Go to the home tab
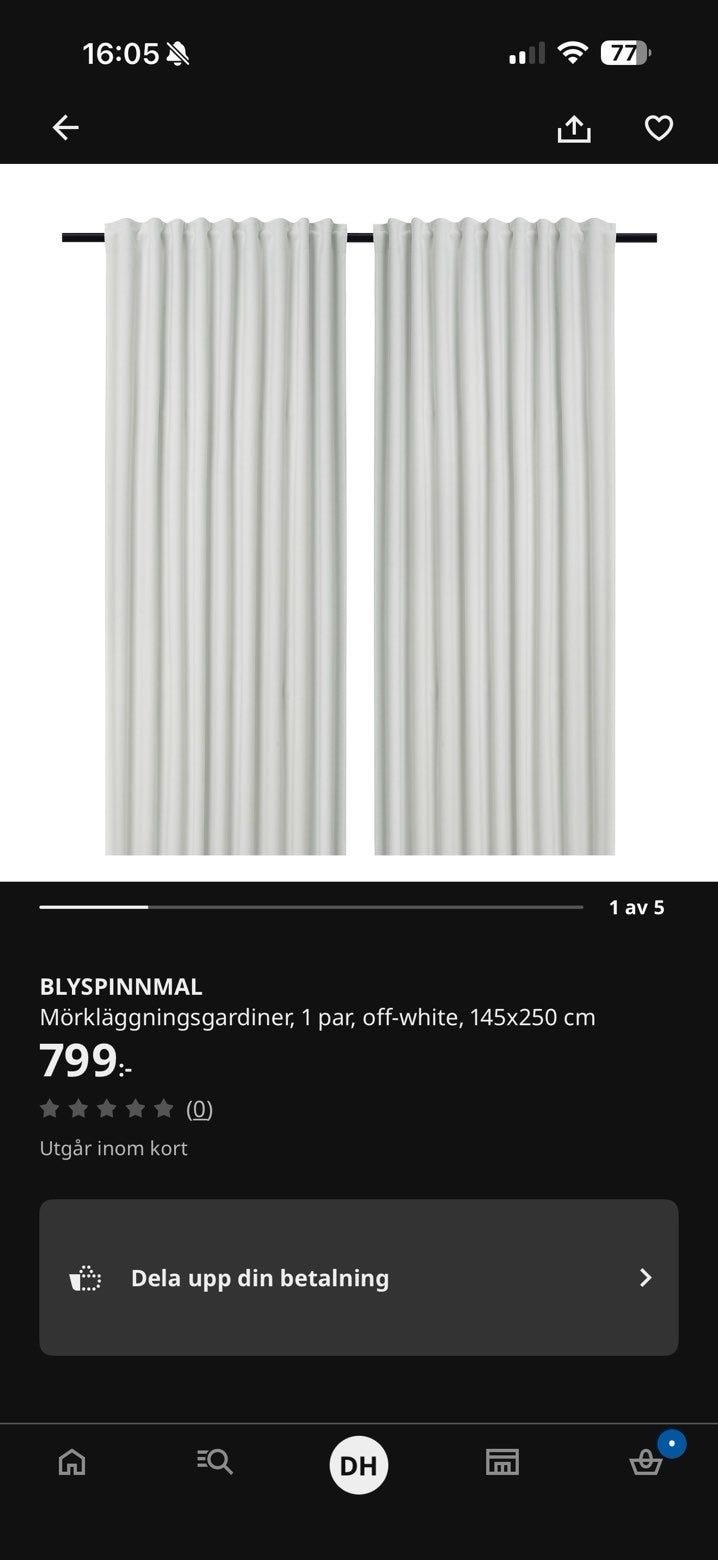Screen dimensions: 718x1560 coord(72,1463)
